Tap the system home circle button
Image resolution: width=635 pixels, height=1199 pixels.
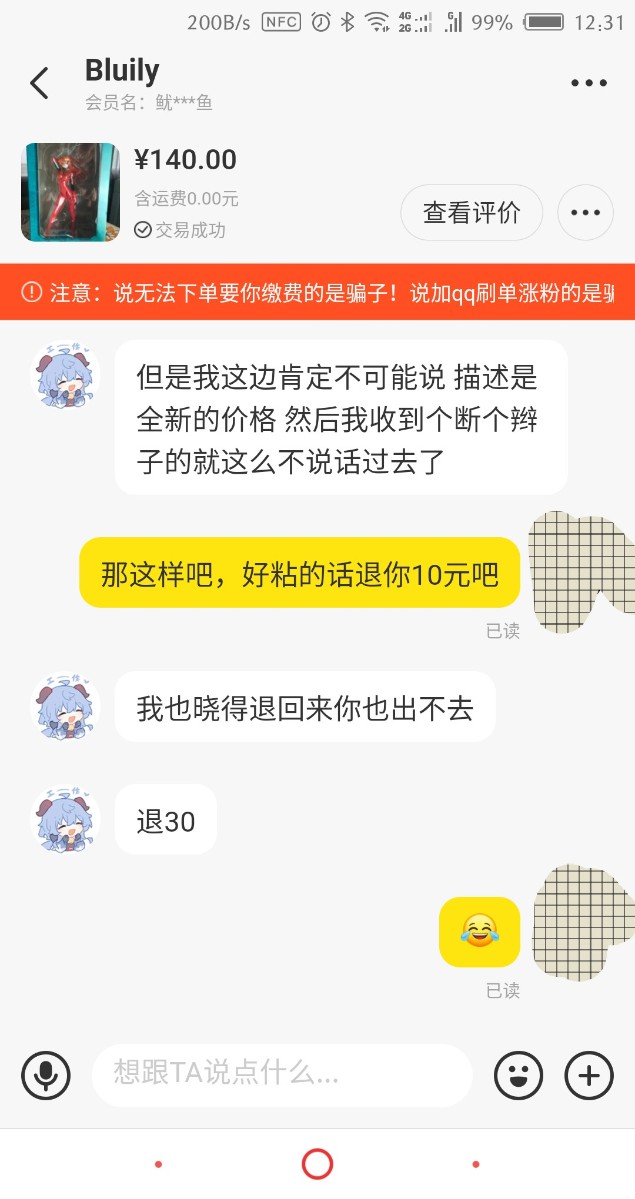click(317, 1164)
